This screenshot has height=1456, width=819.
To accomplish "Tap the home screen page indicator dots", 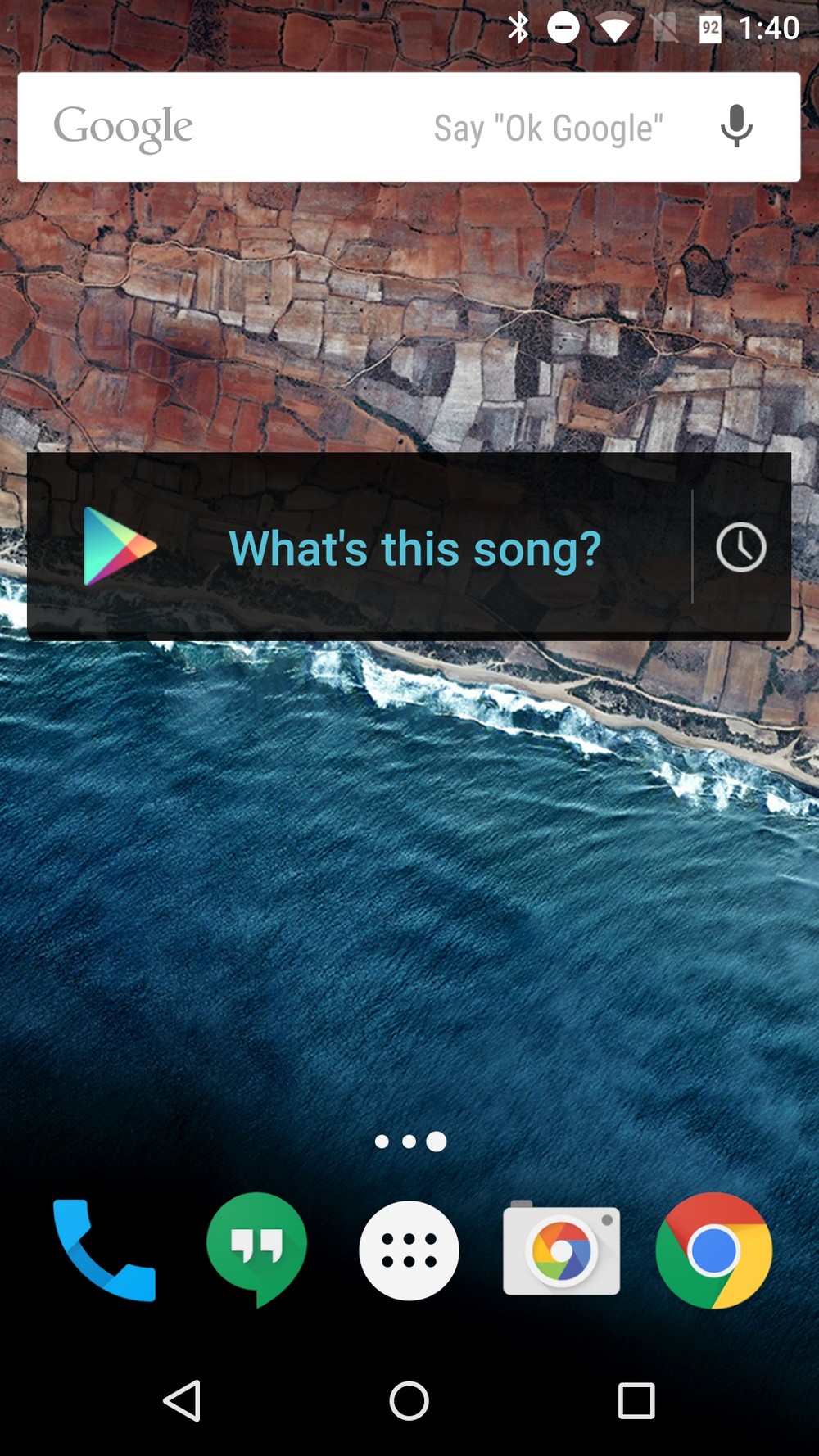I will tap(409, 1142).
